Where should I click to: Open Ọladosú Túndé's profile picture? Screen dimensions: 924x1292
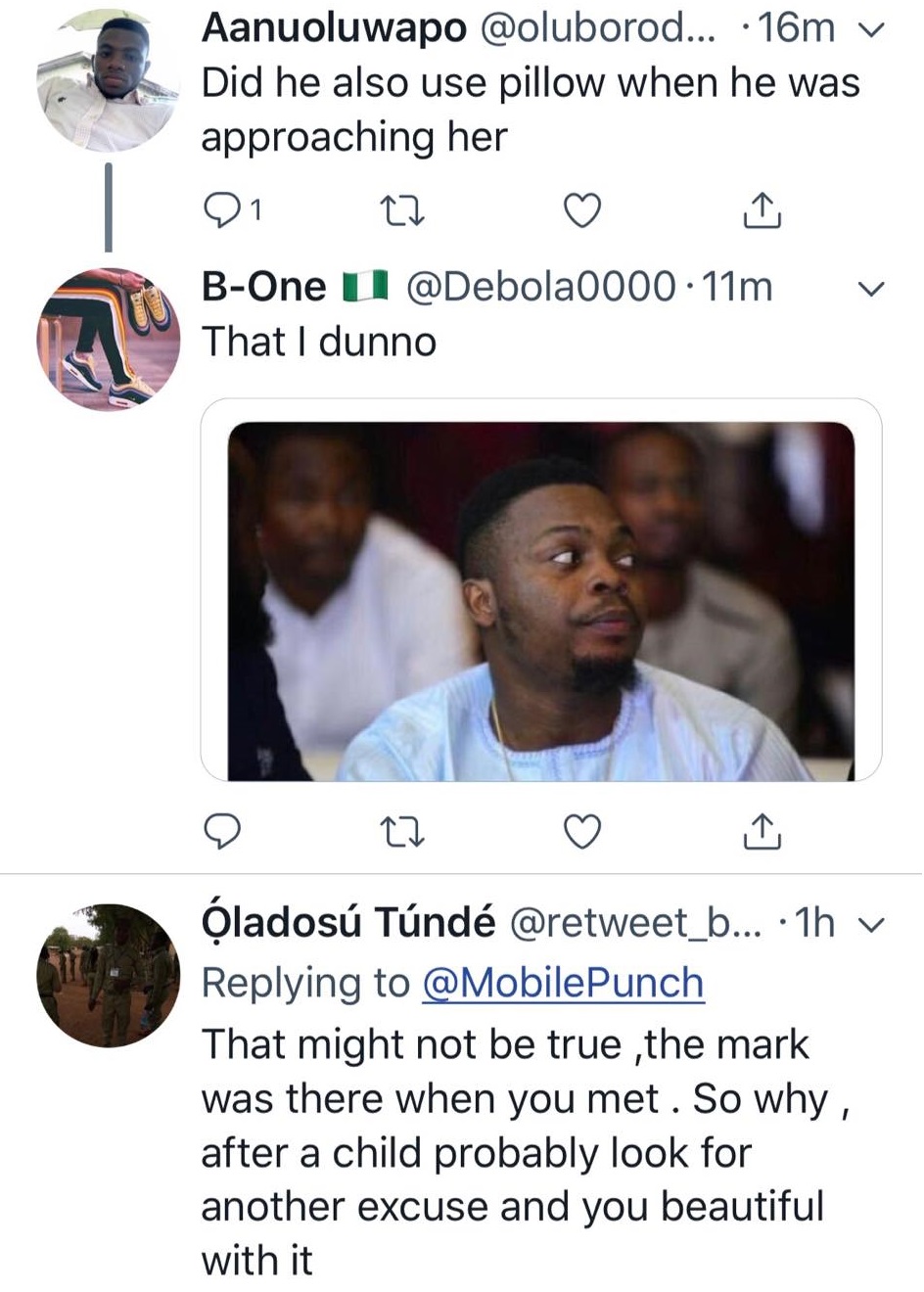coord(108,975)
